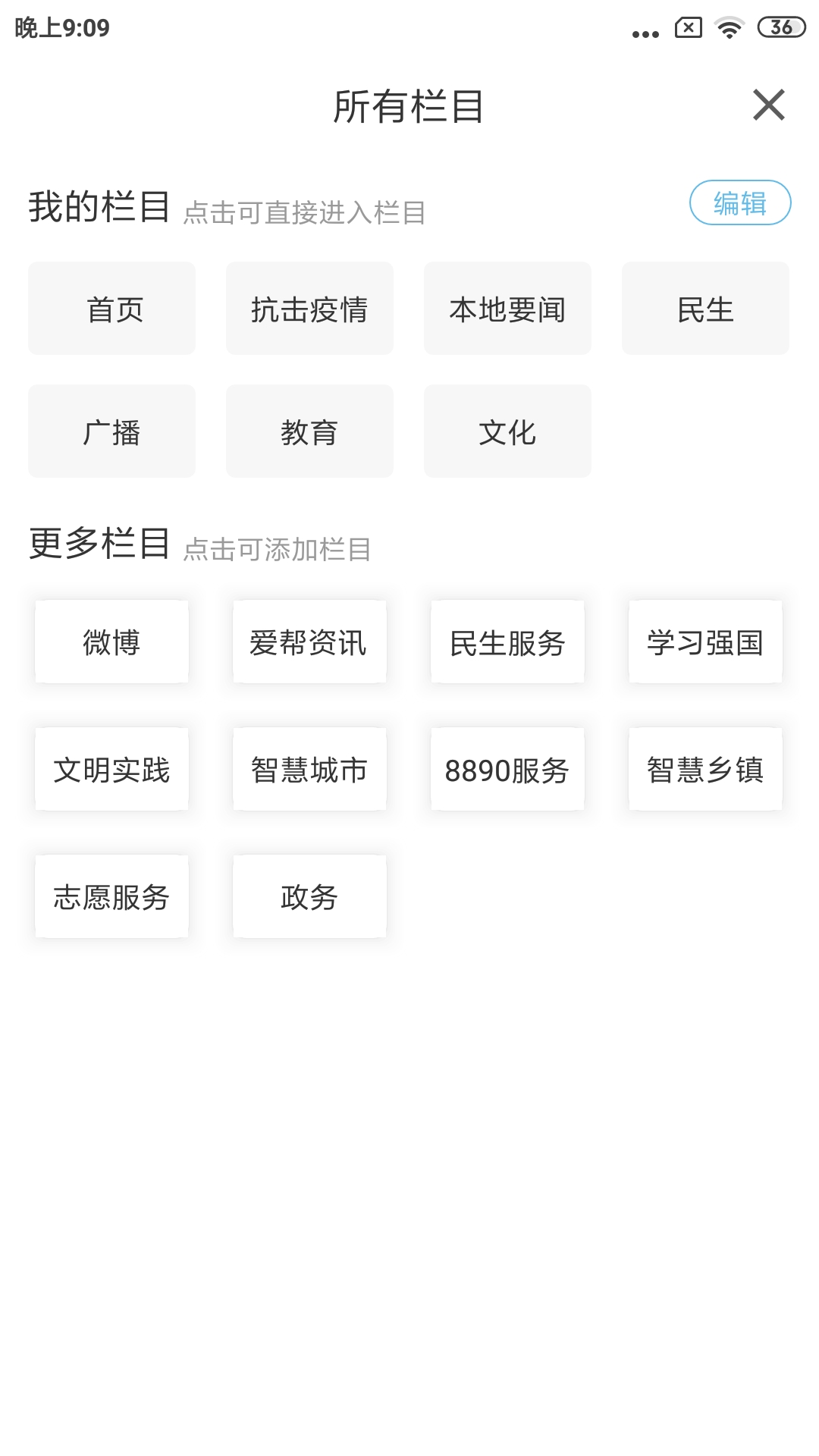Enter the 抗击疫情 channel
The height and width of the screenshot is (1456, 819).
(x=309, y=308)
